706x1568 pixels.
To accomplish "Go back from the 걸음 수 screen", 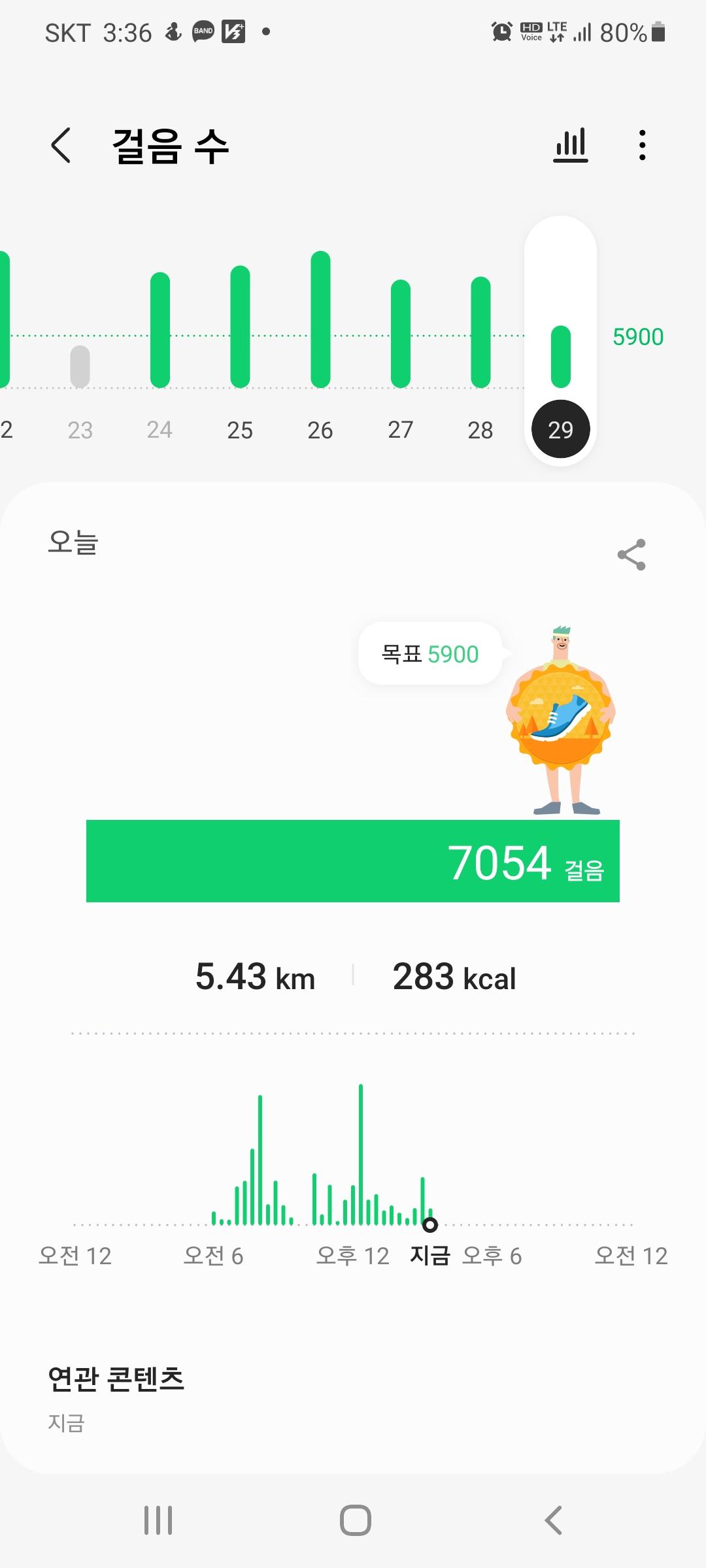I will (x=61, y=145).
